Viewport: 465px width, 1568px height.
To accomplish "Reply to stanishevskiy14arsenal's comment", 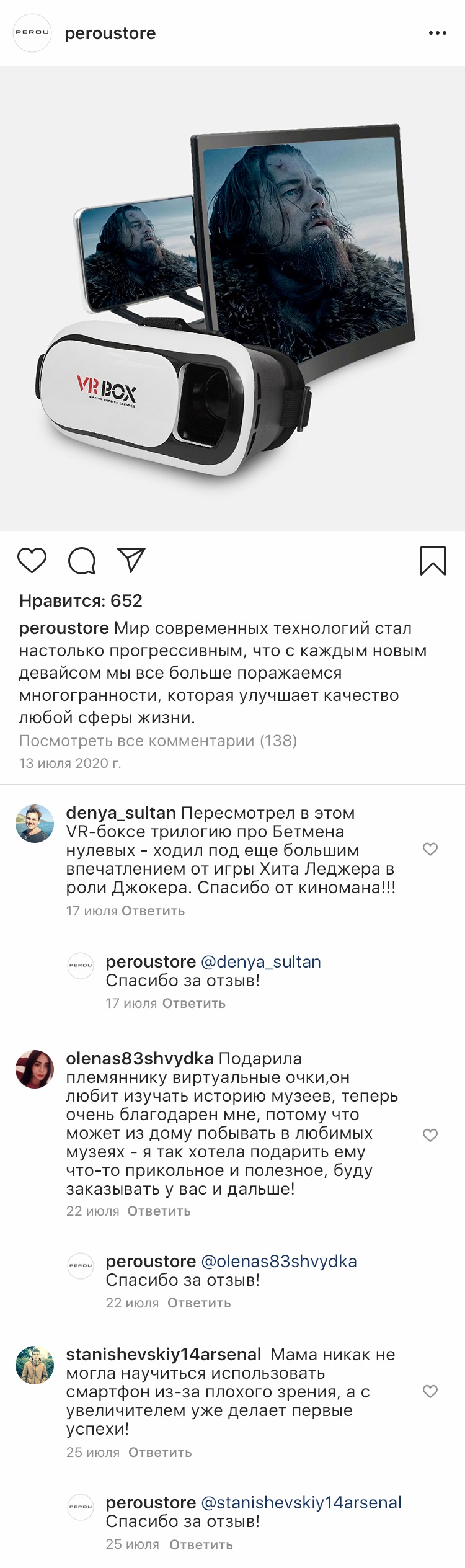I will pyautogui.click(x=160, y=1452).
